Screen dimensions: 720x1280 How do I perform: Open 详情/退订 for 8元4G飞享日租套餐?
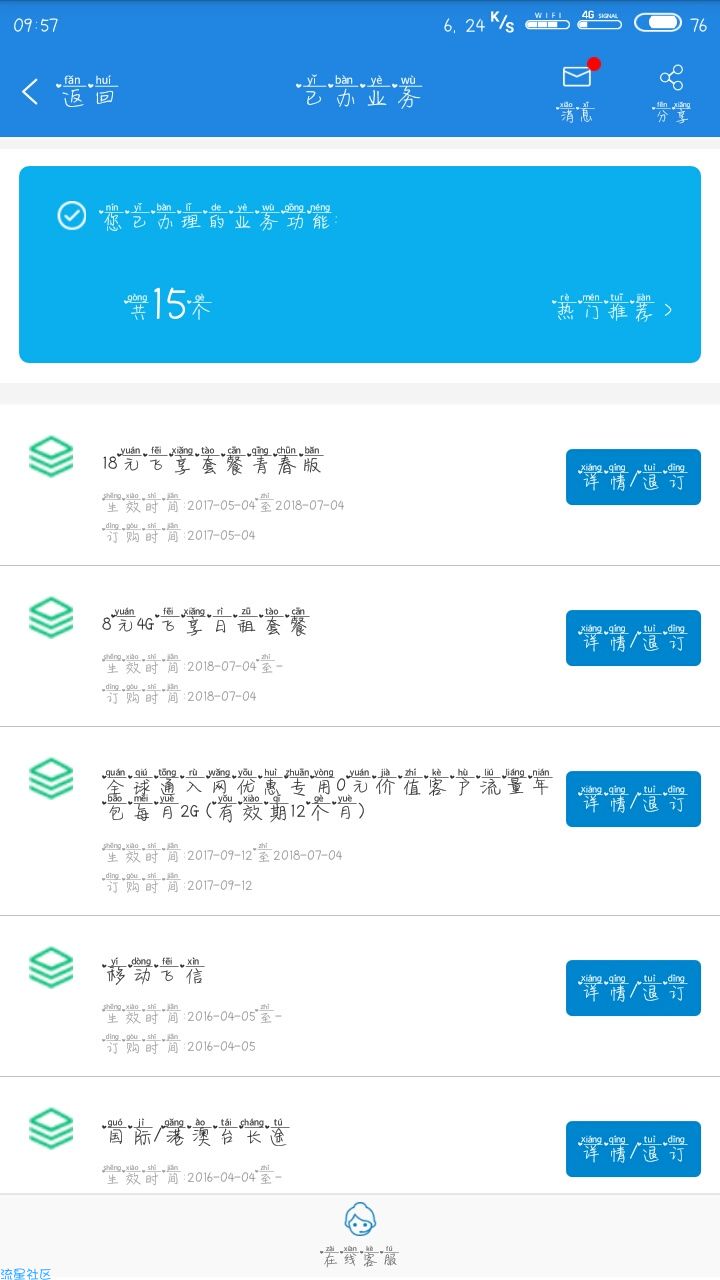coord(633,638)
